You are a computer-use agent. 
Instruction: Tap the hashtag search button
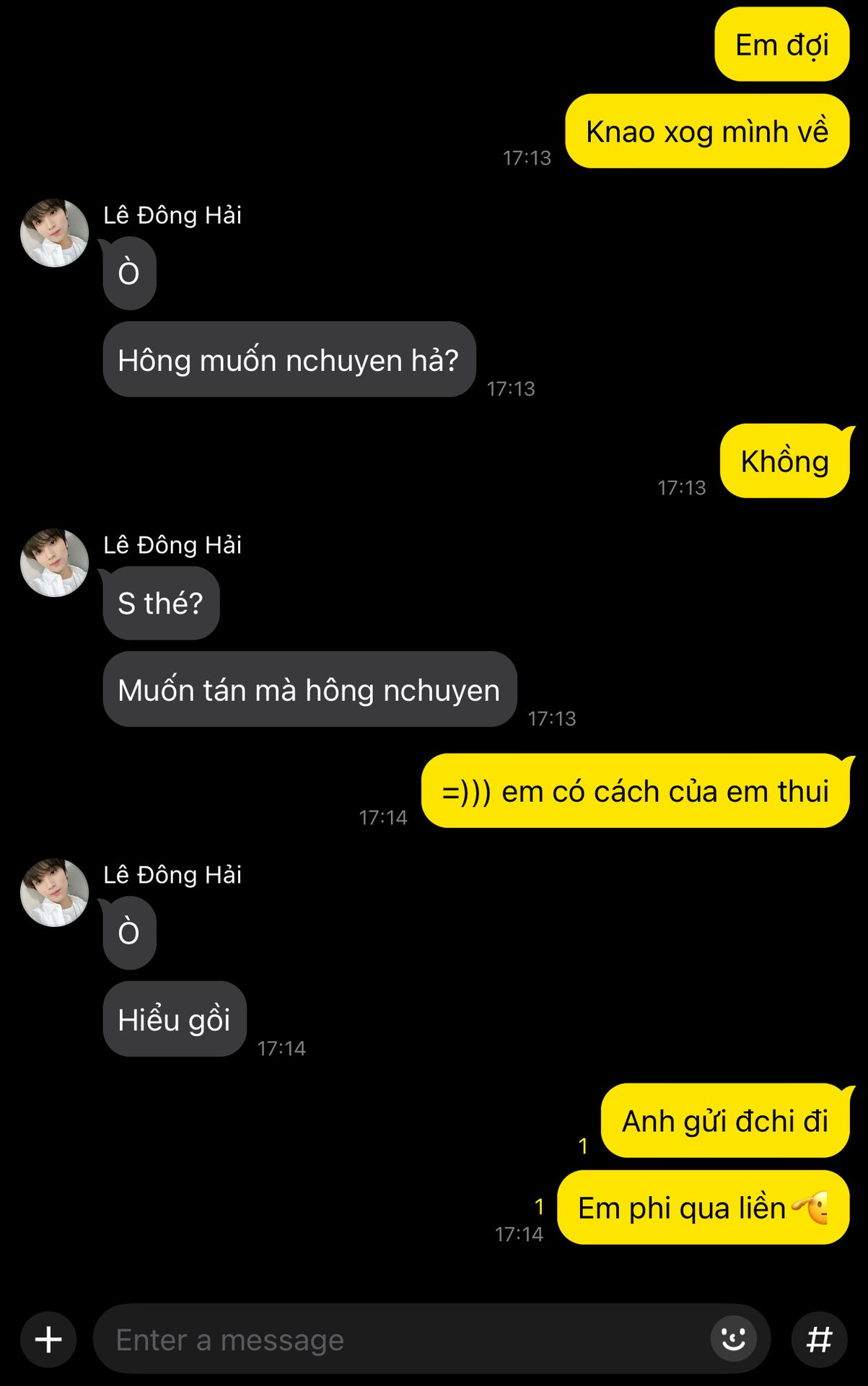(819, 1340)
